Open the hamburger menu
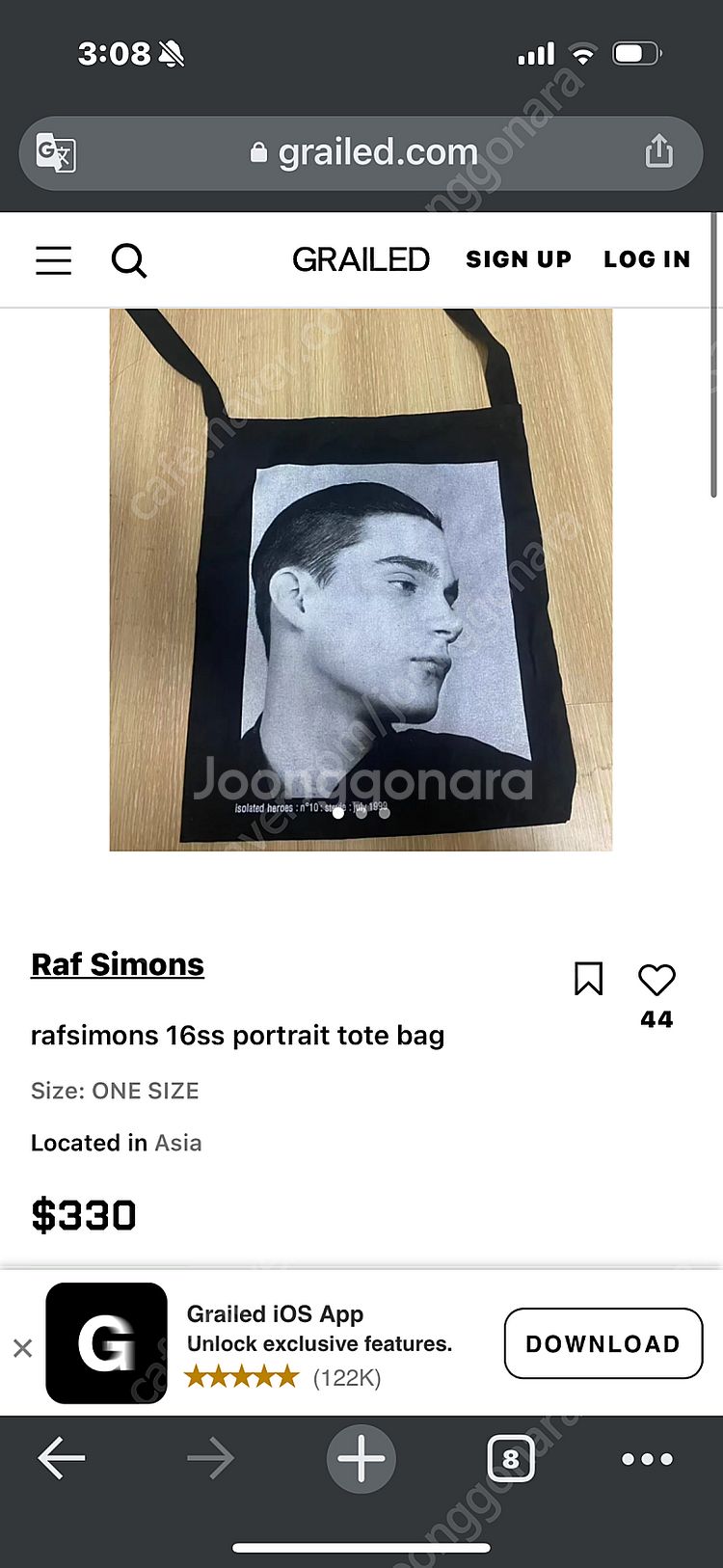This screenshot has width=723, height=1568. (54, 260)
